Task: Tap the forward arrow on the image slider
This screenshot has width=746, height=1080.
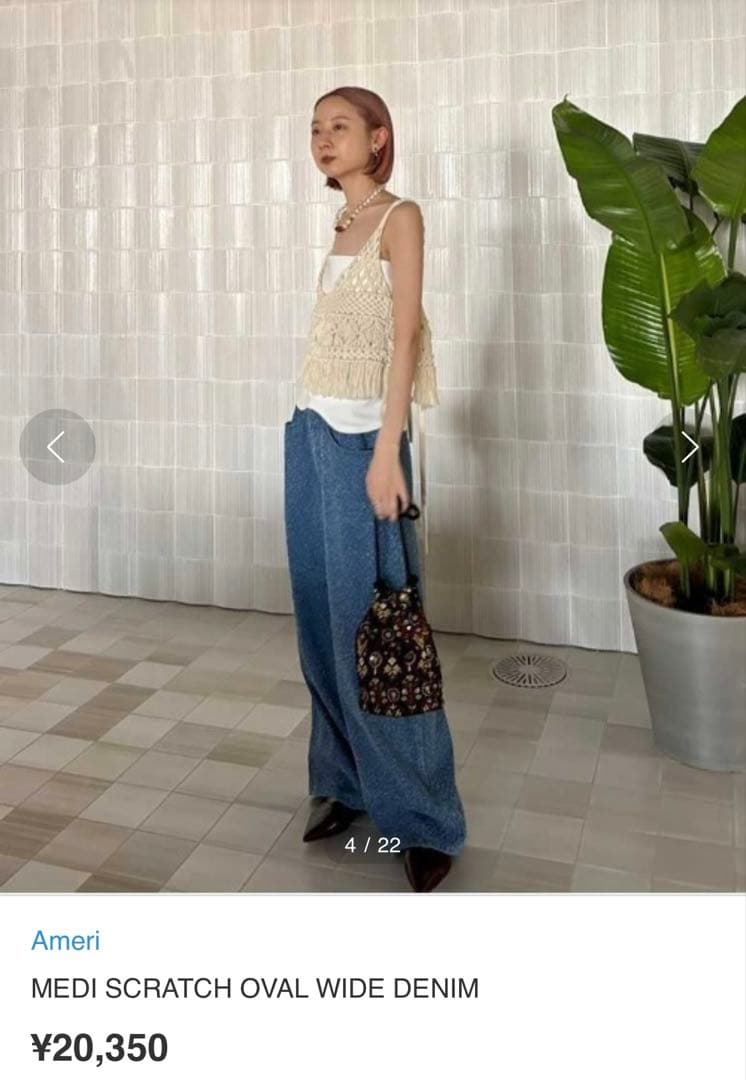Action: tap(691, 447)
